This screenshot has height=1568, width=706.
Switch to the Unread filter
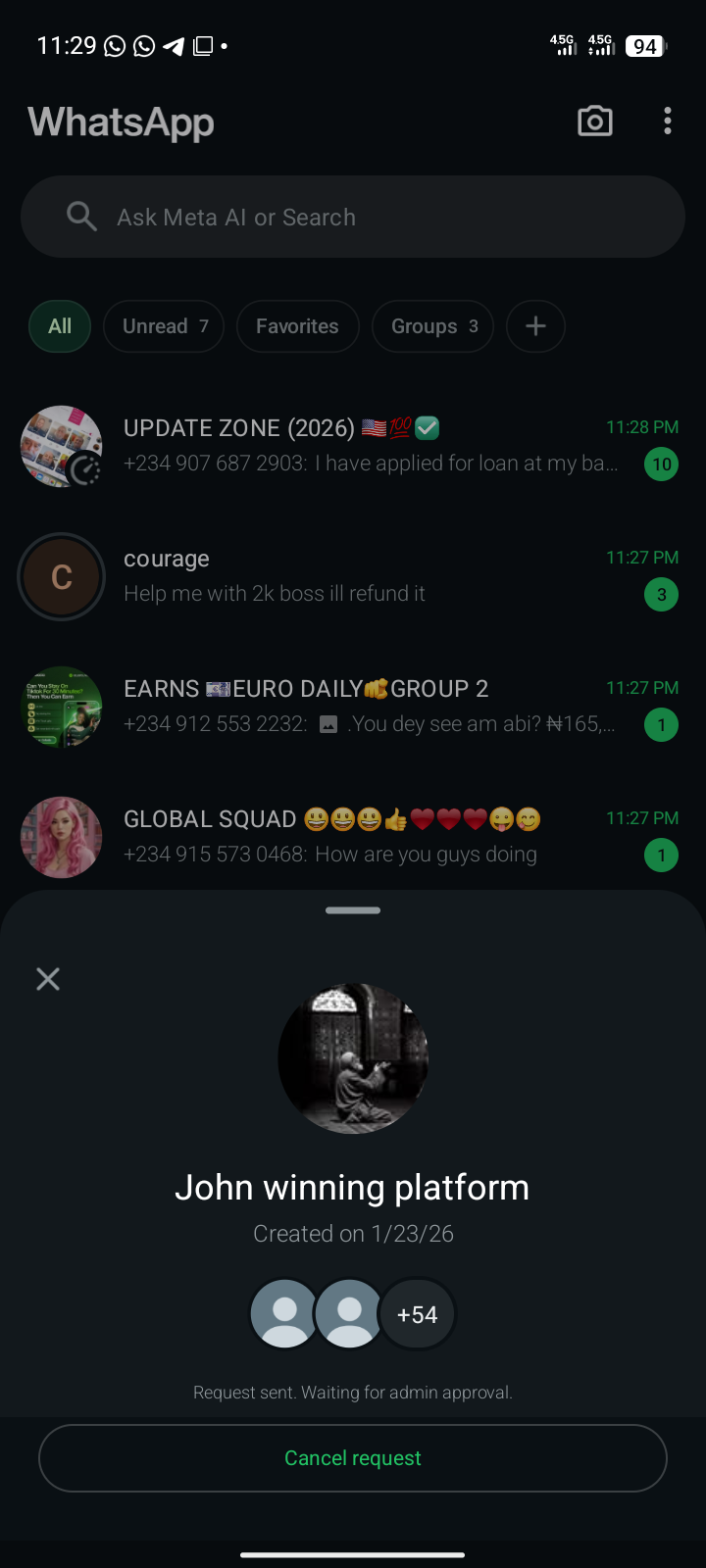(x=165, y=326)
